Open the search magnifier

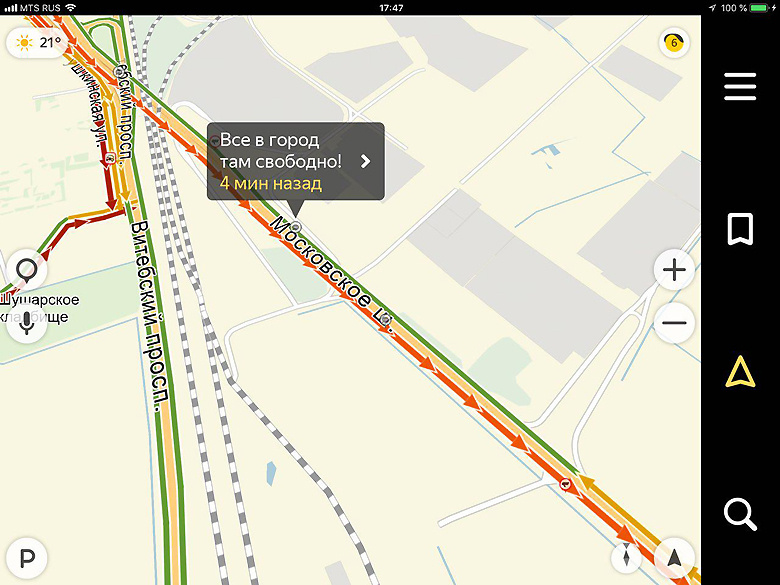(x=740, y=515)
